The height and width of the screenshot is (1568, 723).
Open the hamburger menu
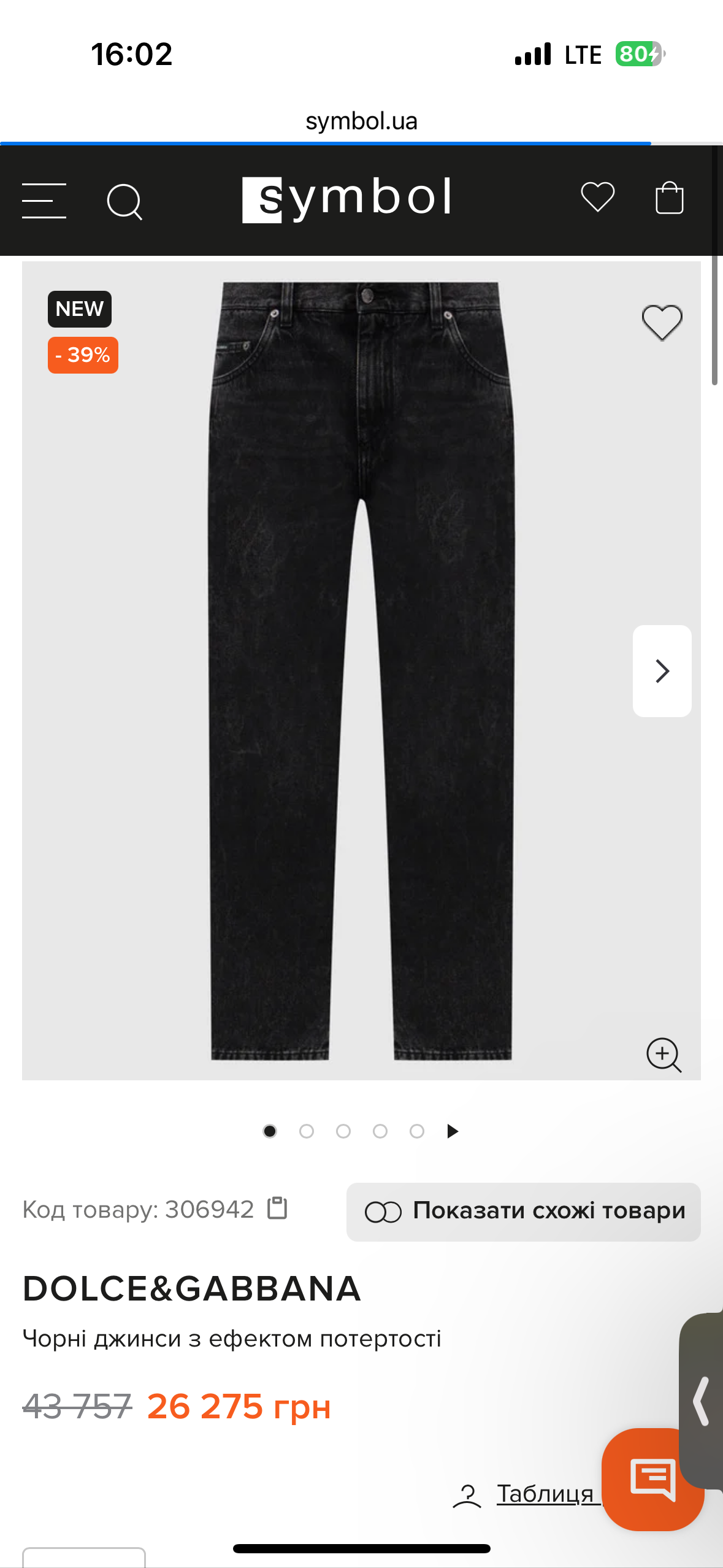[x=44, y=200]
